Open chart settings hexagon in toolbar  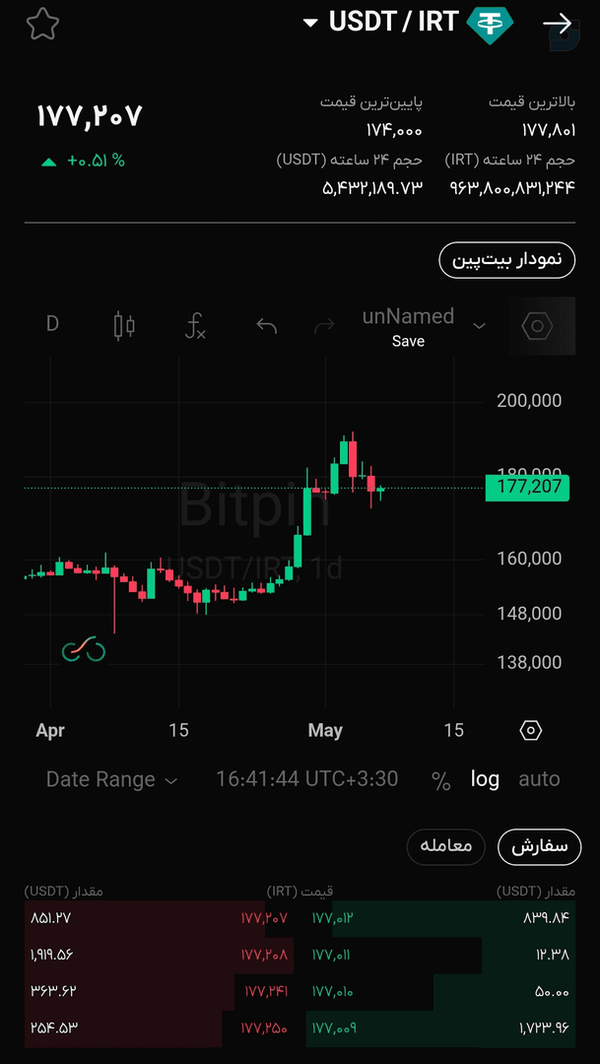[x=537, y=326]
